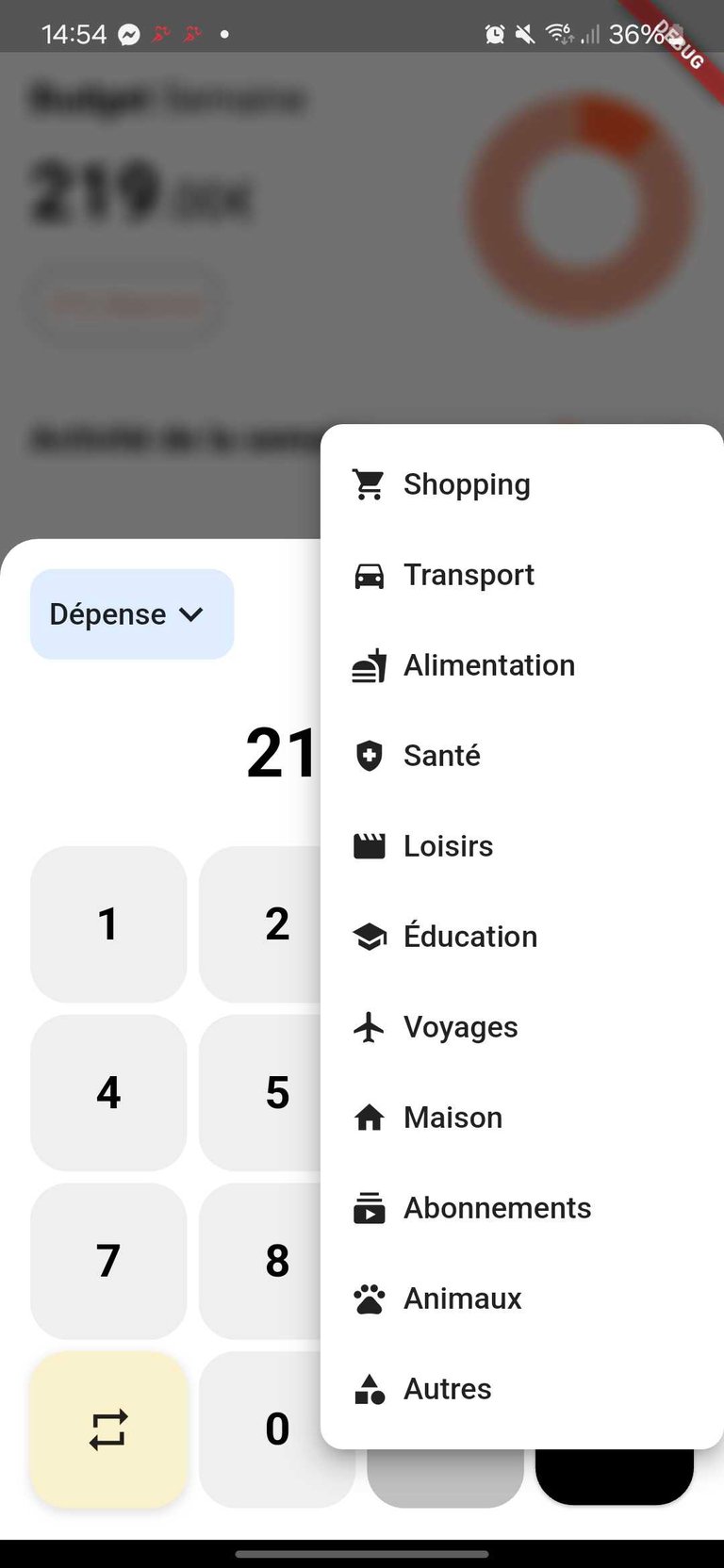724x1568 pixels.
Task: Choose the Loisirs category
Action: click(521, 846)
